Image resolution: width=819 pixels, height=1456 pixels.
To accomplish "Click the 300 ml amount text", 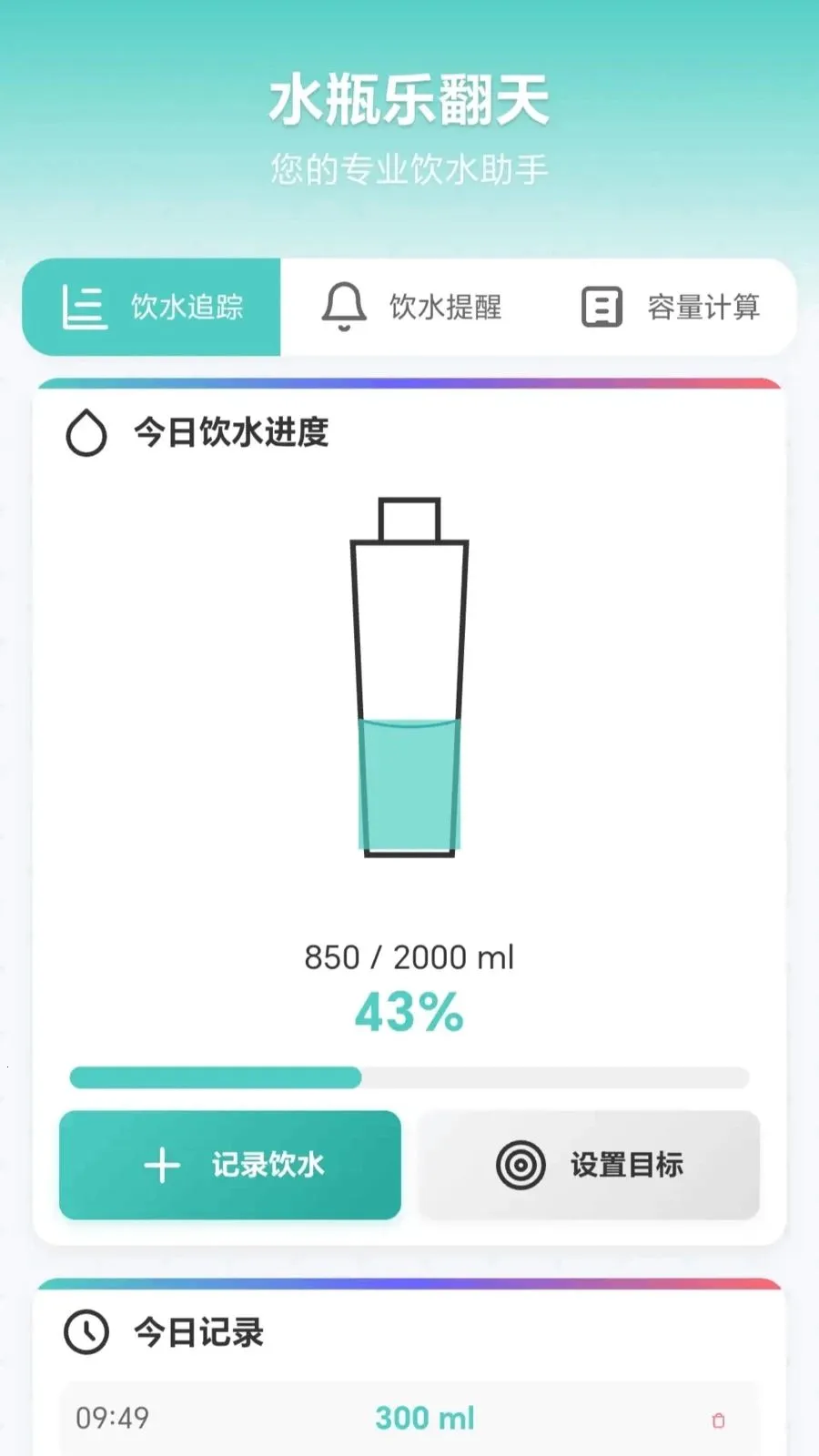I will 423,1417.
